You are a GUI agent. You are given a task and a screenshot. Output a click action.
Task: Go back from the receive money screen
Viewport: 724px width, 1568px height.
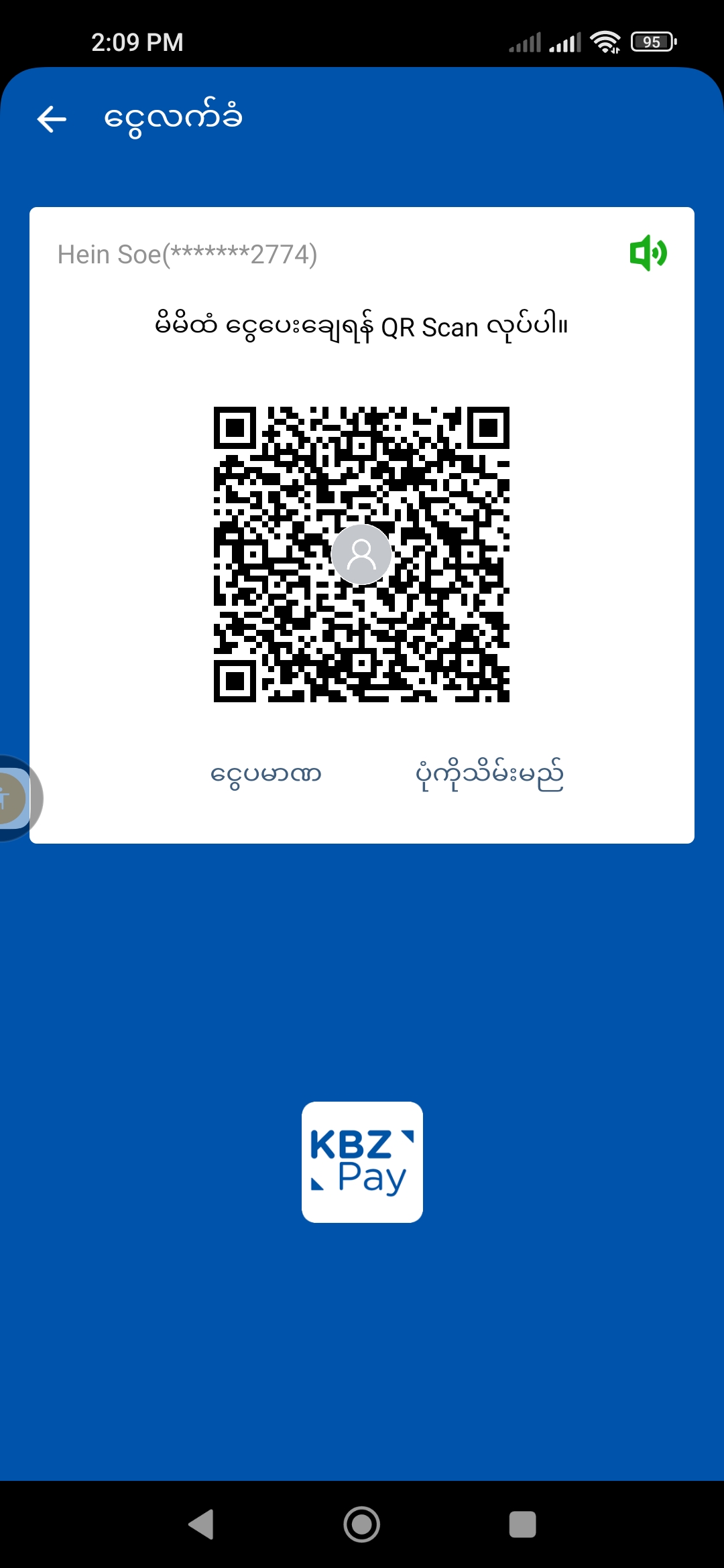coord(52,119)
